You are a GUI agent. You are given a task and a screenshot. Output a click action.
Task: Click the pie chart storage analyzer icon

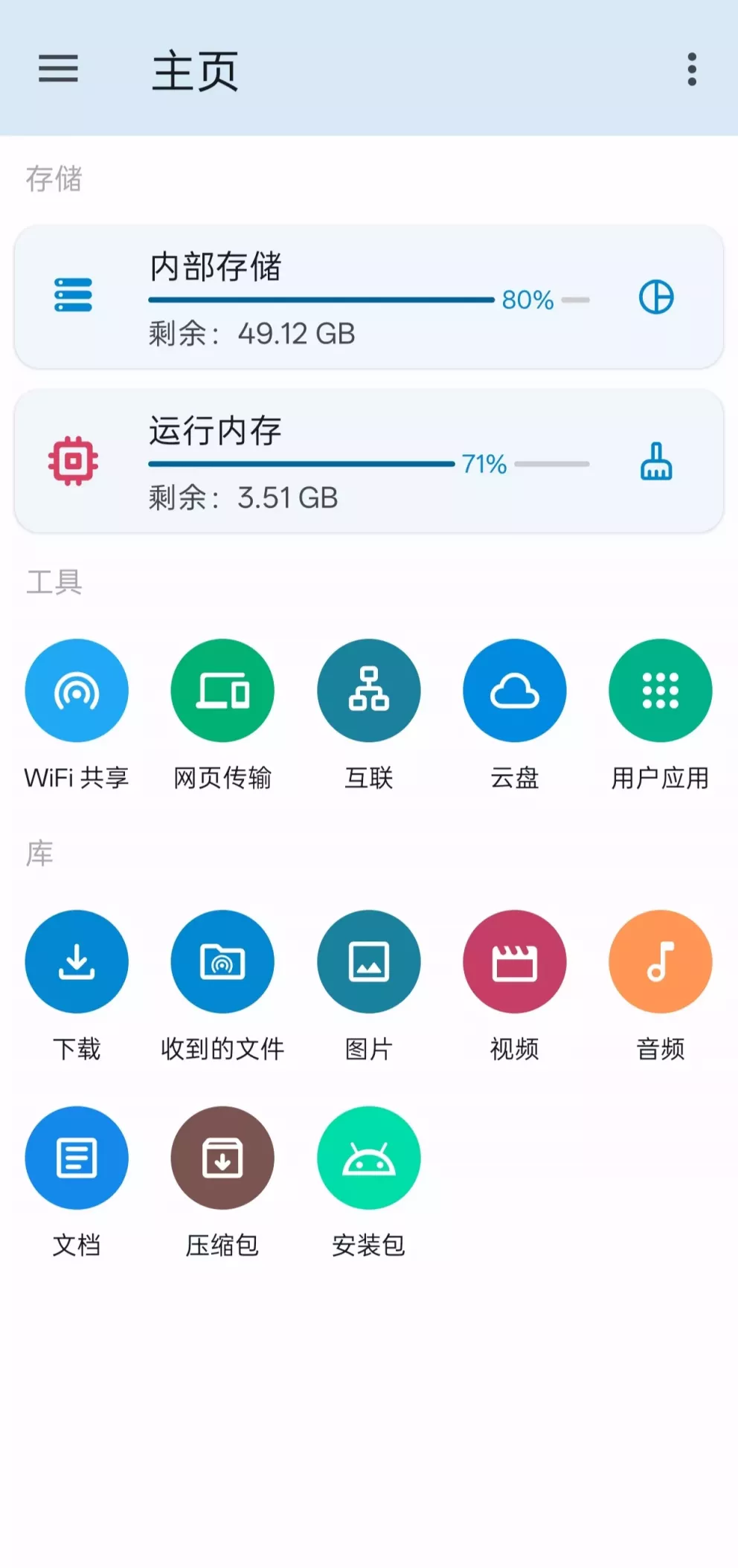point(658,297)
